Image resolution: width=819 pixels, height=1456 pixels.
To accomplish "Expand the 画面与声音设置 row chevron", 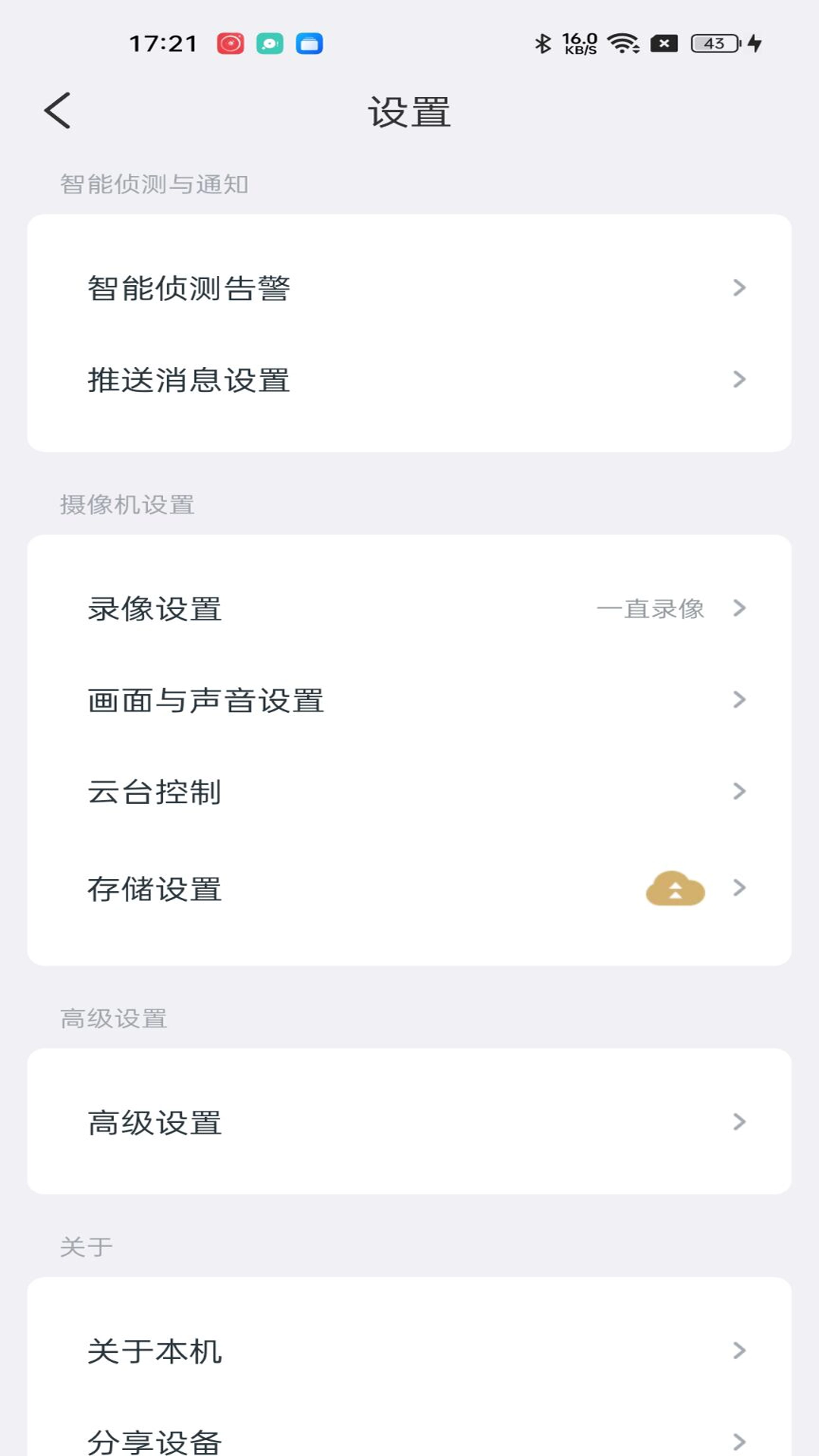I will (x=739, y=700).
